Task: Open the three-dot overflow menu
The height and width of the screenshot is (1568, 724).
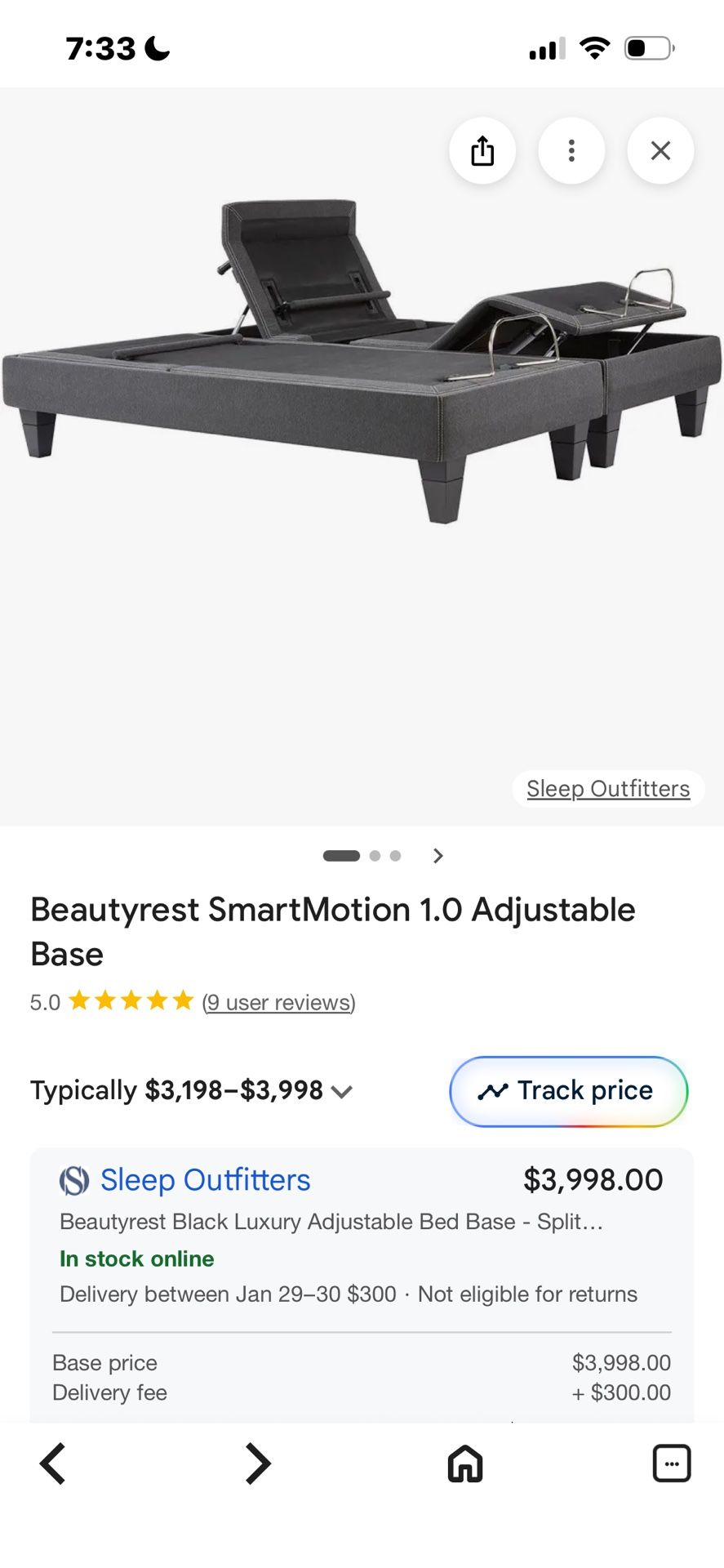Action: (571, 150)
